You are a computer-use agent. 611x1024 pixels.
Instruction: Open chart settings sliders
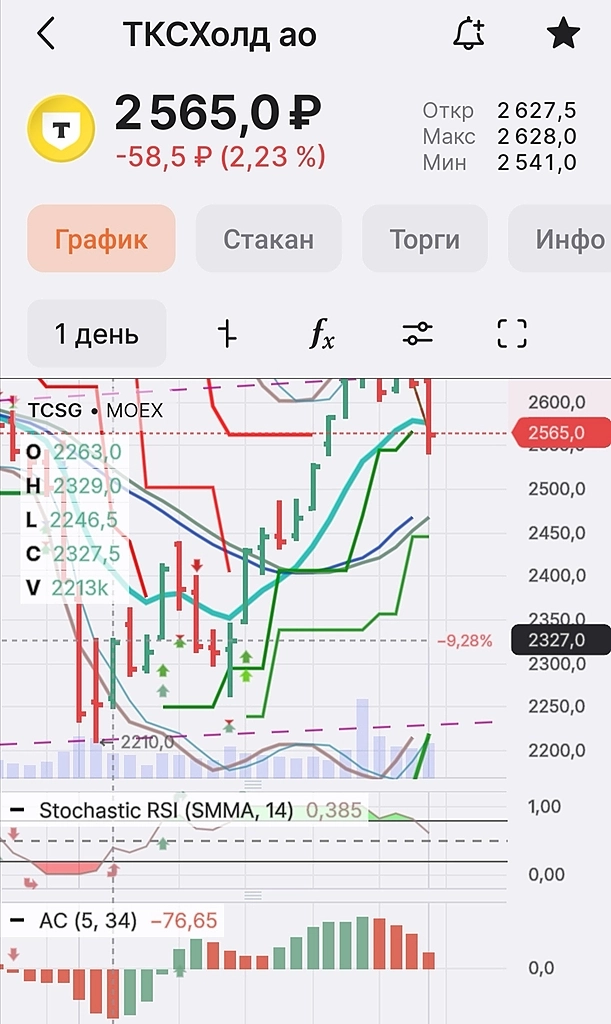pos(417,334)
